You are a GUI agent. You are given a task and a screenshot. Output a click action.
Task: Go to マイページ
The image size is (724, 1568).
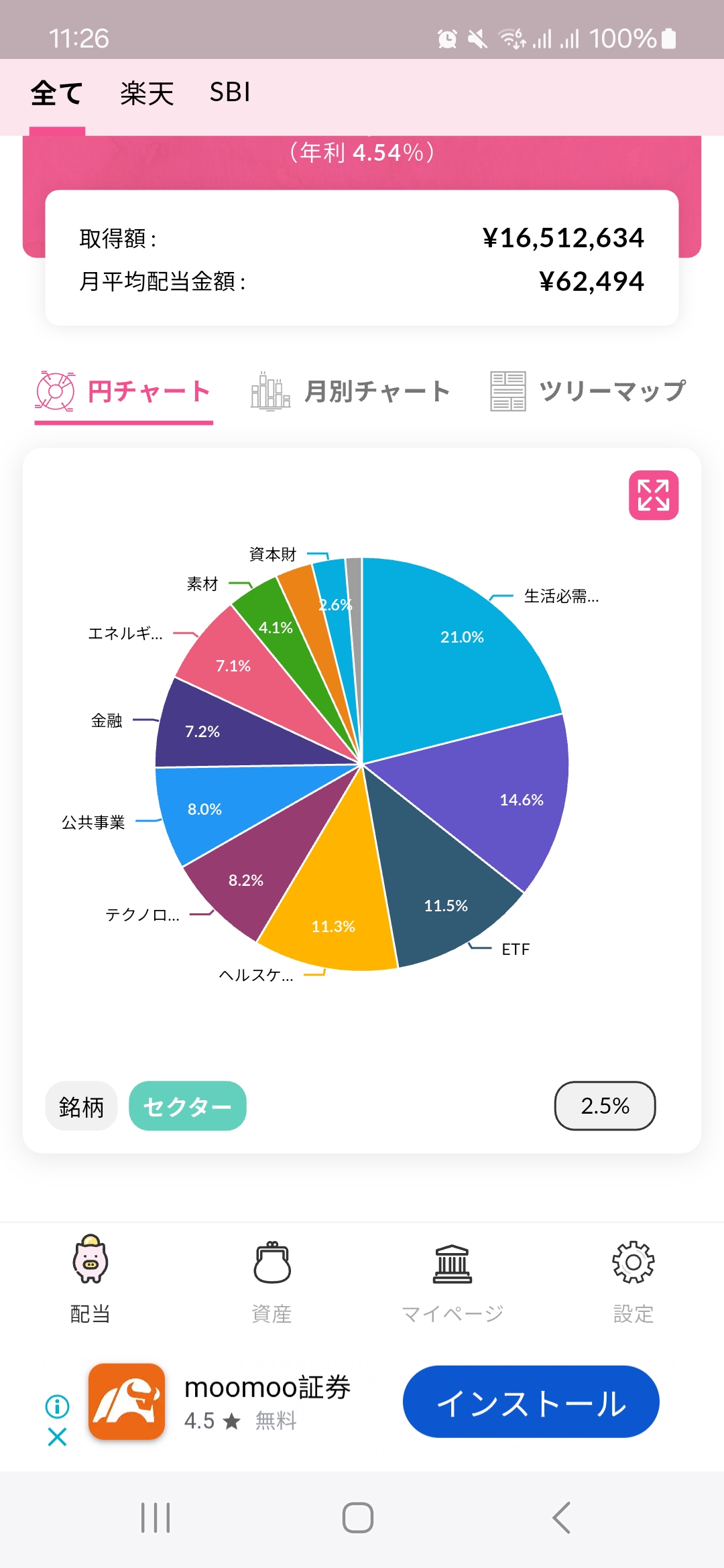tap(452, 1280)
